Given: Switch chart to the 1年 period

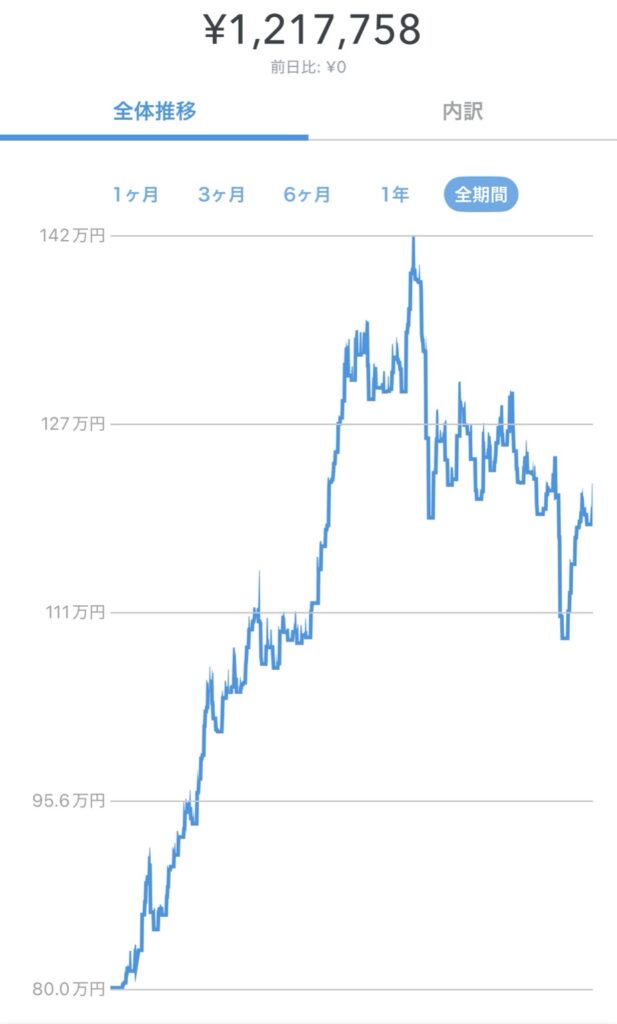Looking at the screenshot, I should coord(395,195).
